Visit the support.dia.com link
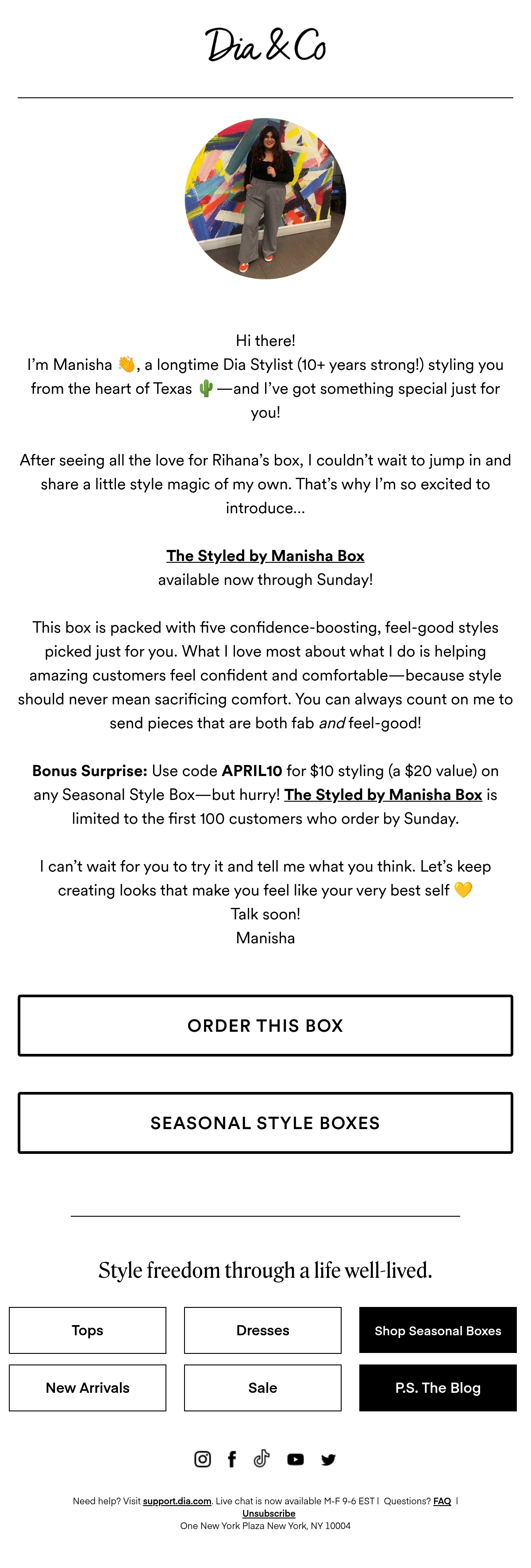This screenshot has width=531, height=1568. tap(177, 1501)
